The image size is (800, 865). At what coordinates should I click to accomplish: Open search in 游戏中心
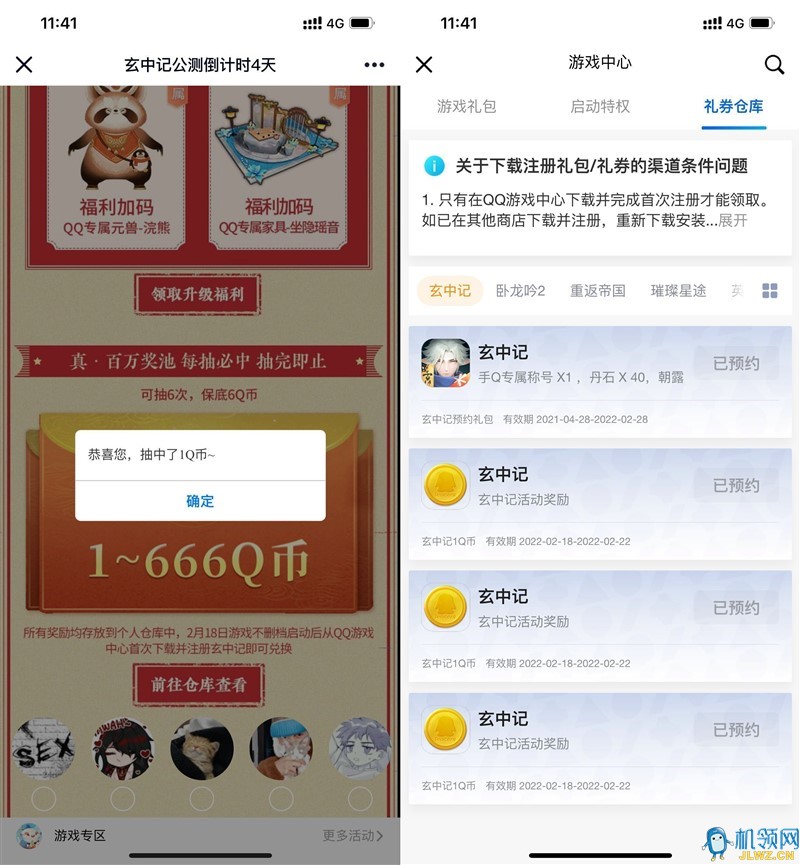(x=774, y=65)
